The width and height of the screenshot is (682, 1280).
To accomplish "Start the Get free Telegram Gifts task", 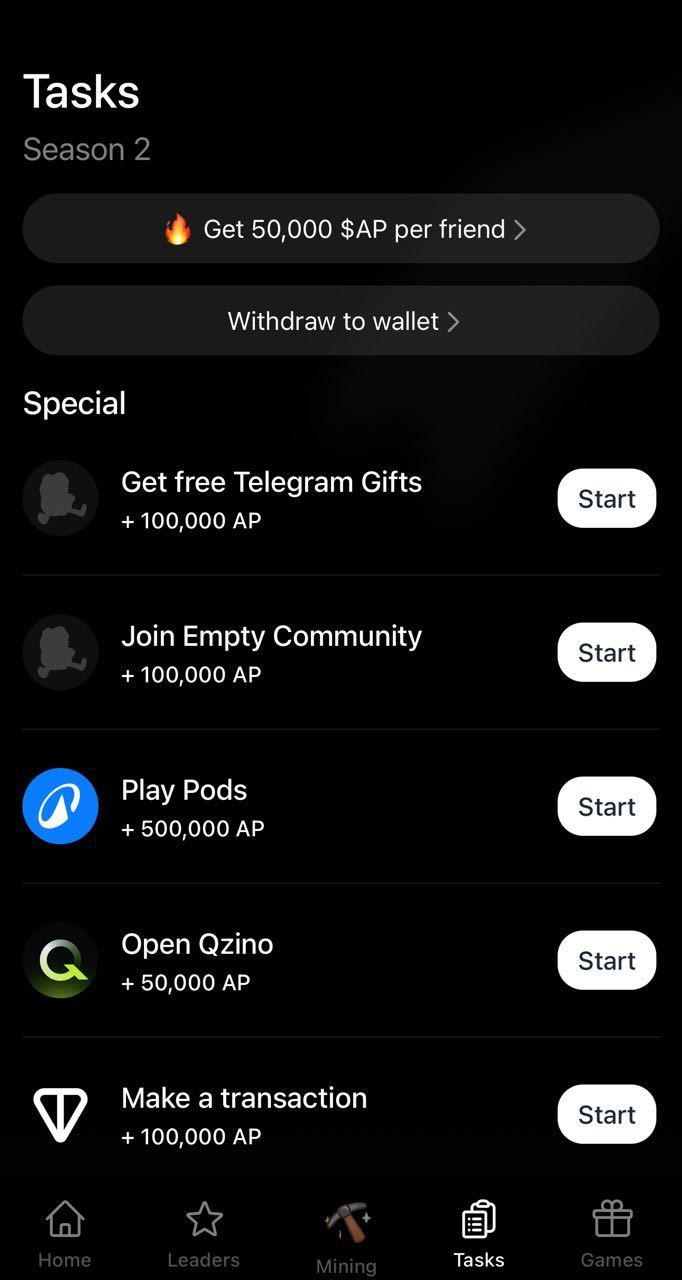I will coord(606,498).
